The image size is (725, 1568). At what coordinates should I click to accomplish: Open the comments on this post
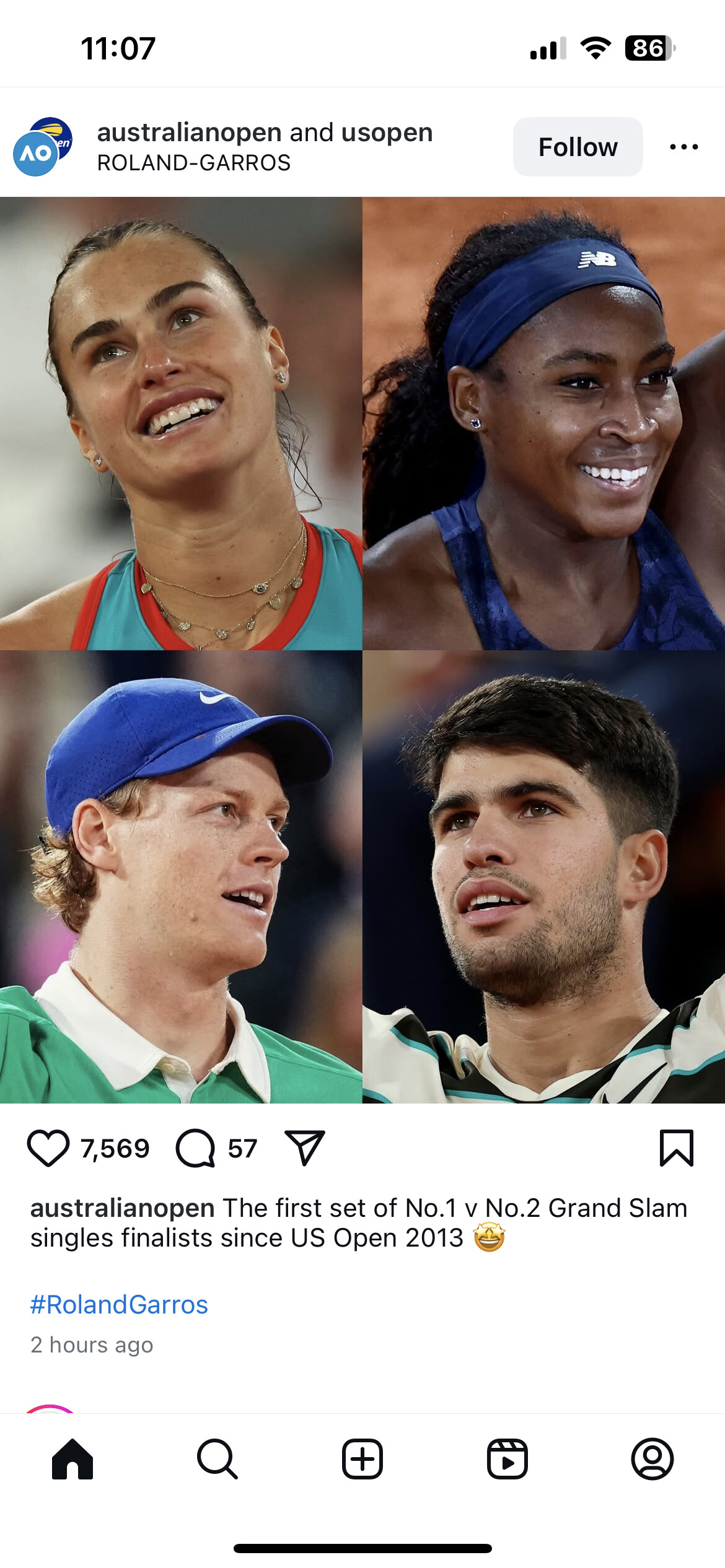pyautogui.click(x=195, y=1148)
